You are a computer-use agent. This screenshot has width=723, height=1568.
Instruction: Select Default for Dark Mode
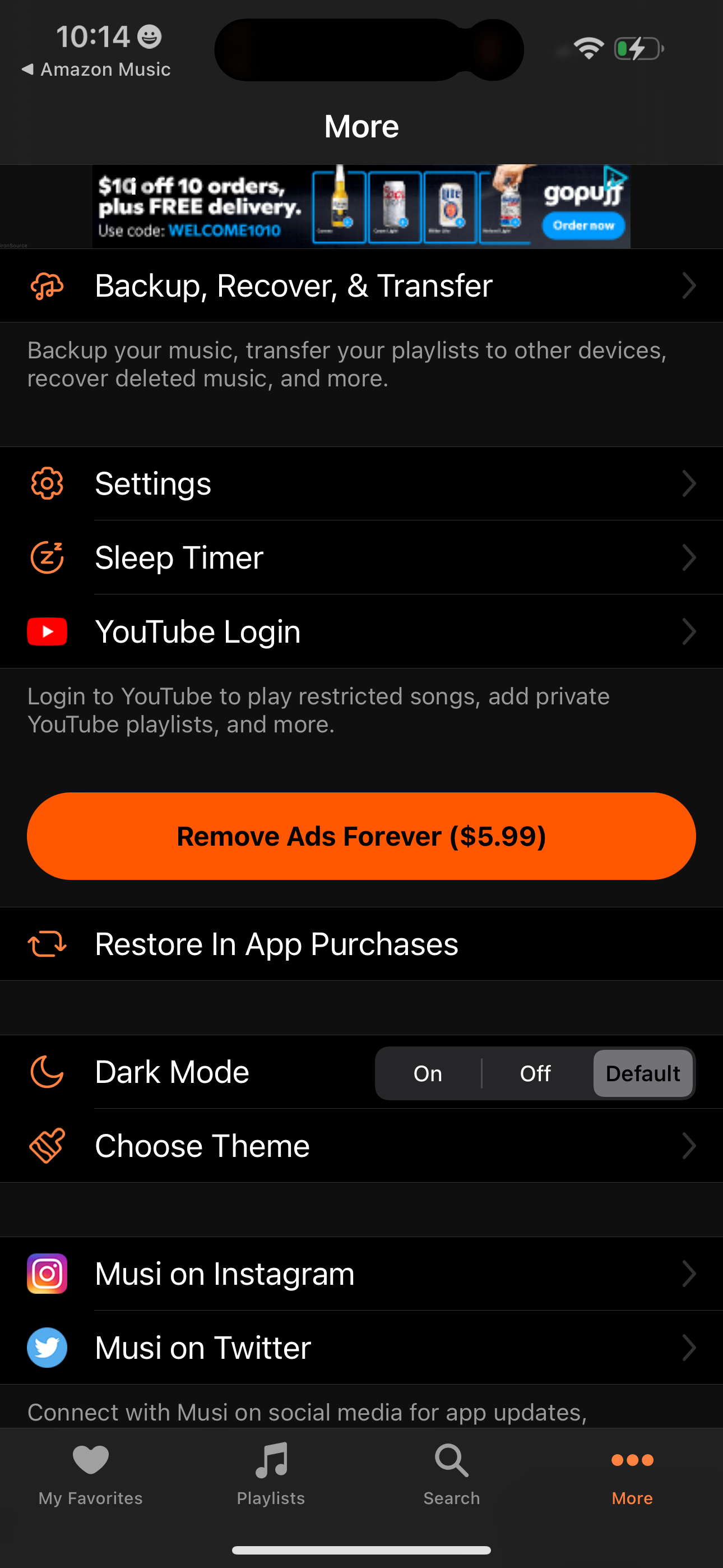(x=643, y=1073)
